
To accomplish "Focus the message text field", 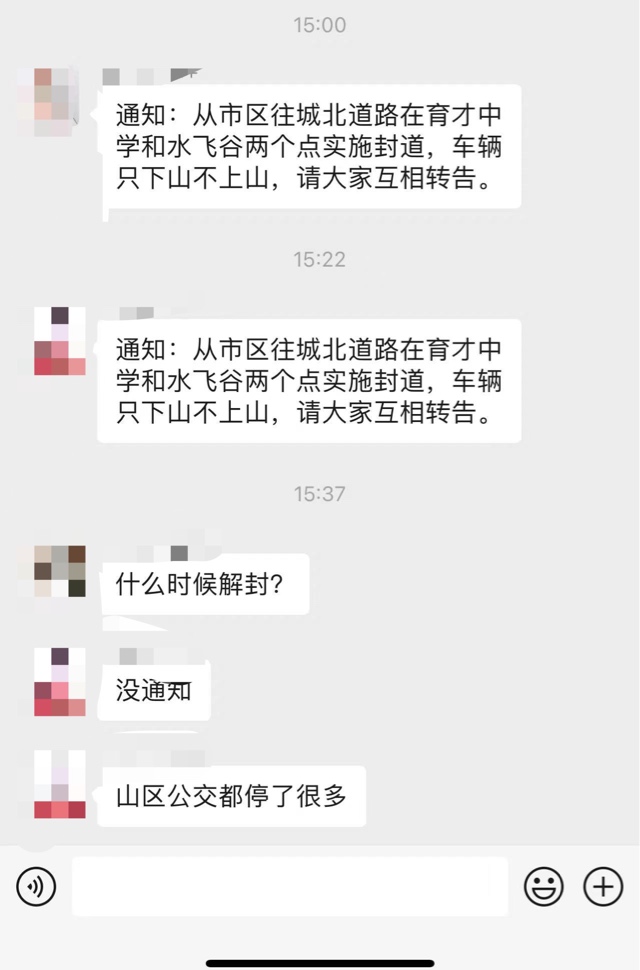I will (290, 886).
